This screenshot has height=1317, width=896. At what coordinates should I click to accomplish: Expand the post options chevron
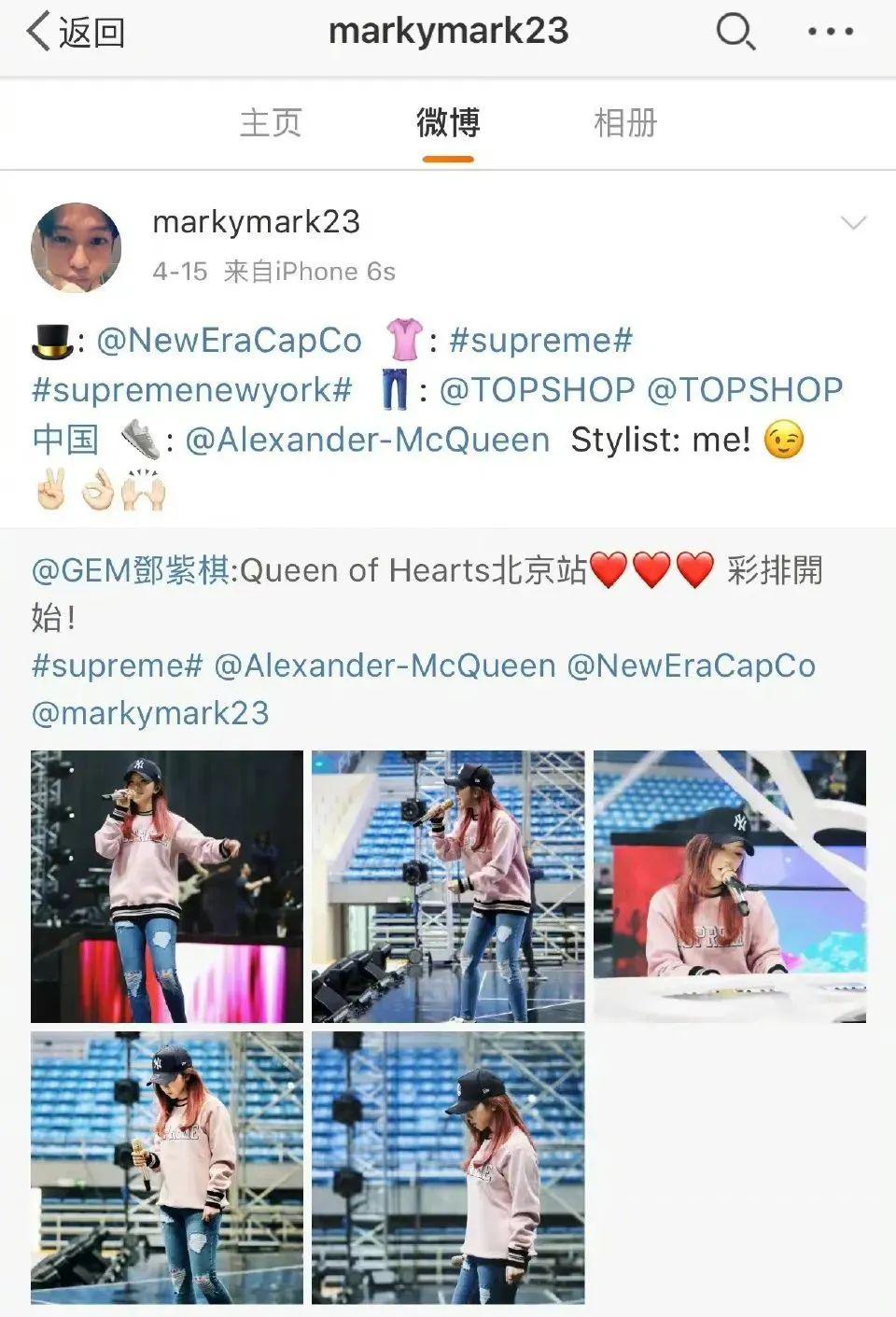[x=853, y=223]
